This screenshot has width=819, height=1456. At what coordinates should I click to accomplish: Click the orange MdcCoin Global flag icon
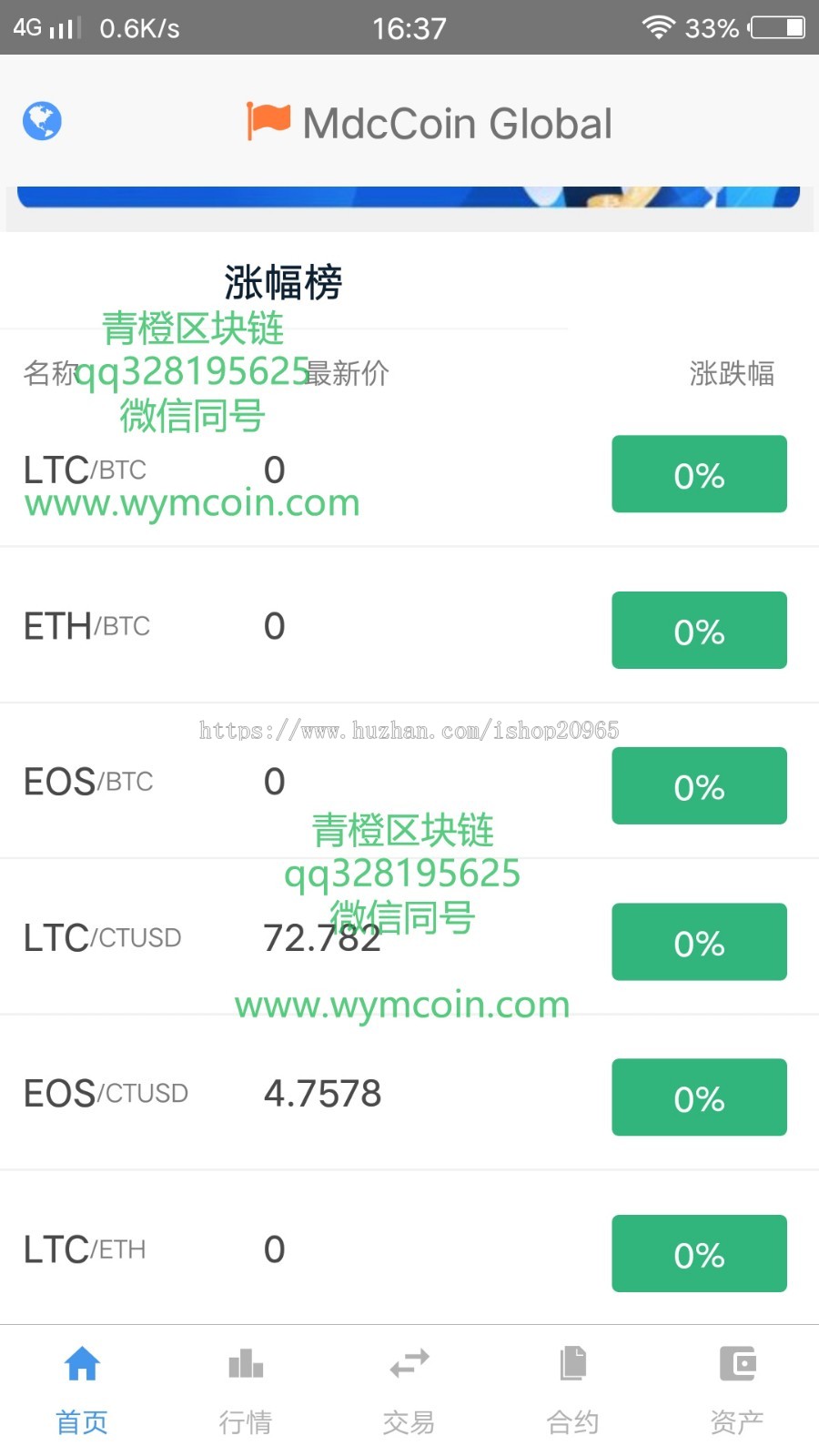[x=265, y=121]
